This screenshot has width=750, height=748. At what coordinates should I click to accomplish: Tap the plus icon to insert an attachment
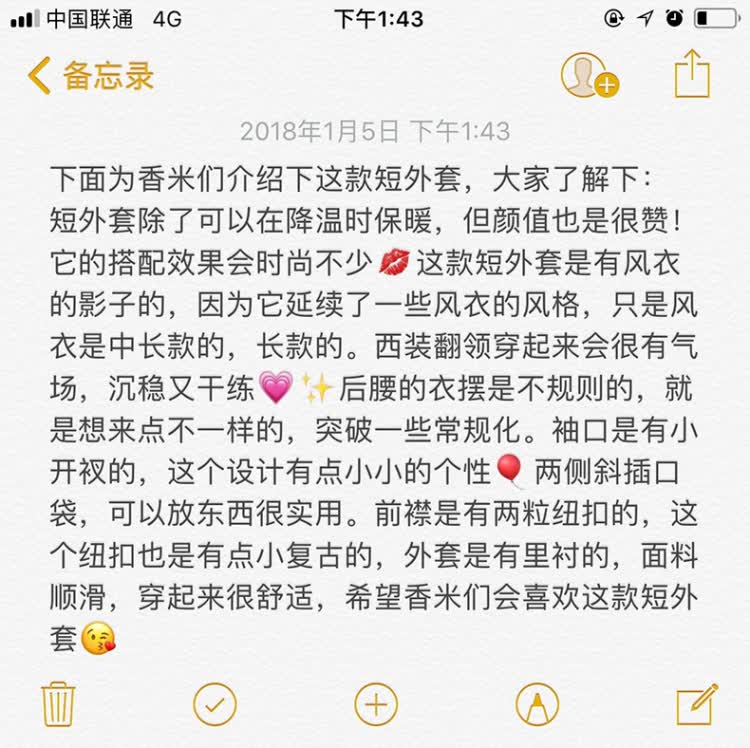[376, 704]
